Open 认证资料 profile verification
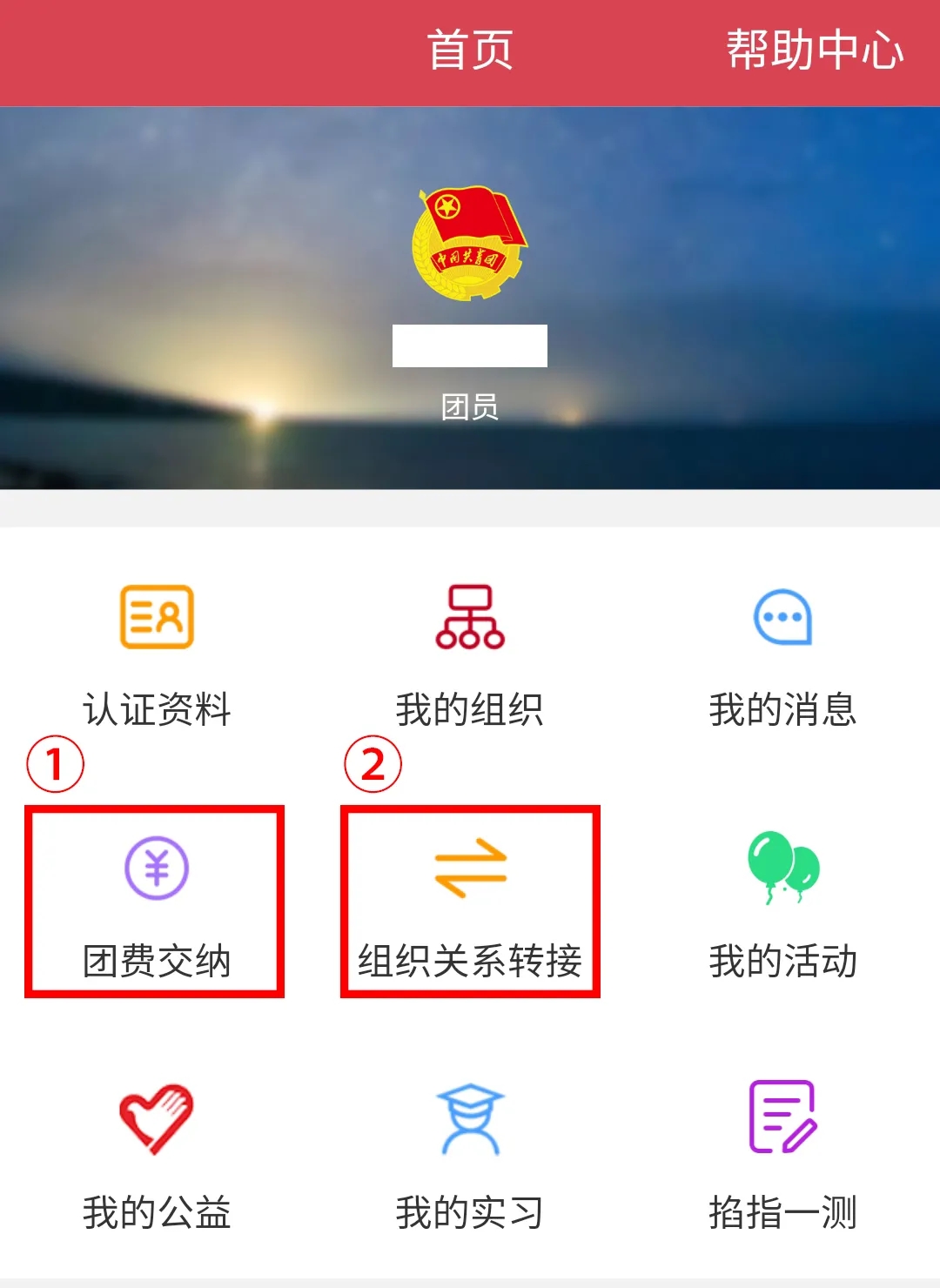 [x=157, y=654]
